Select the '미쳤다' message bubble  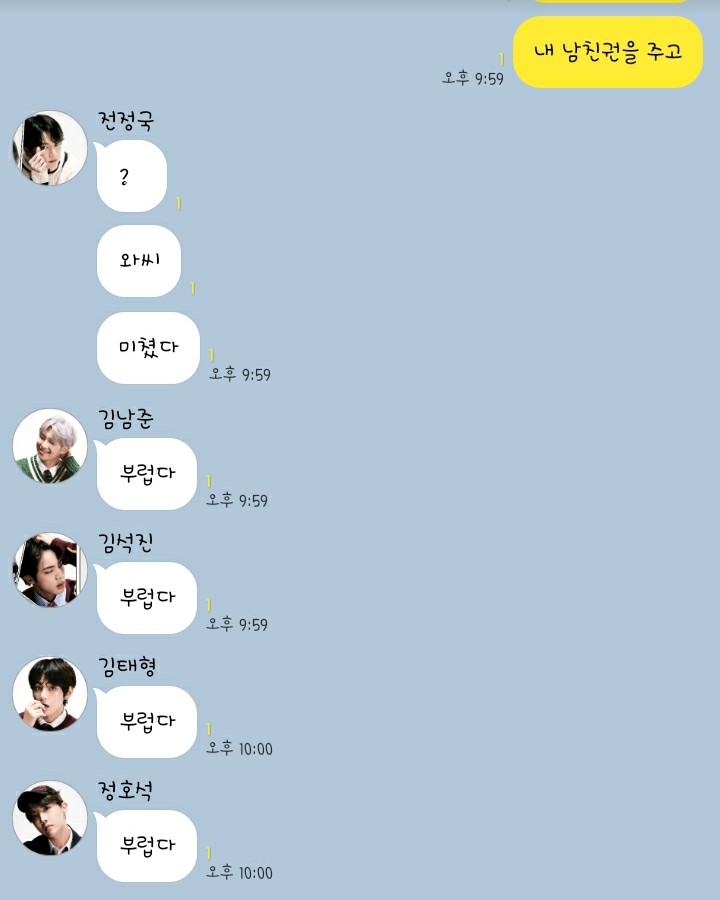[x=146, y=348]
